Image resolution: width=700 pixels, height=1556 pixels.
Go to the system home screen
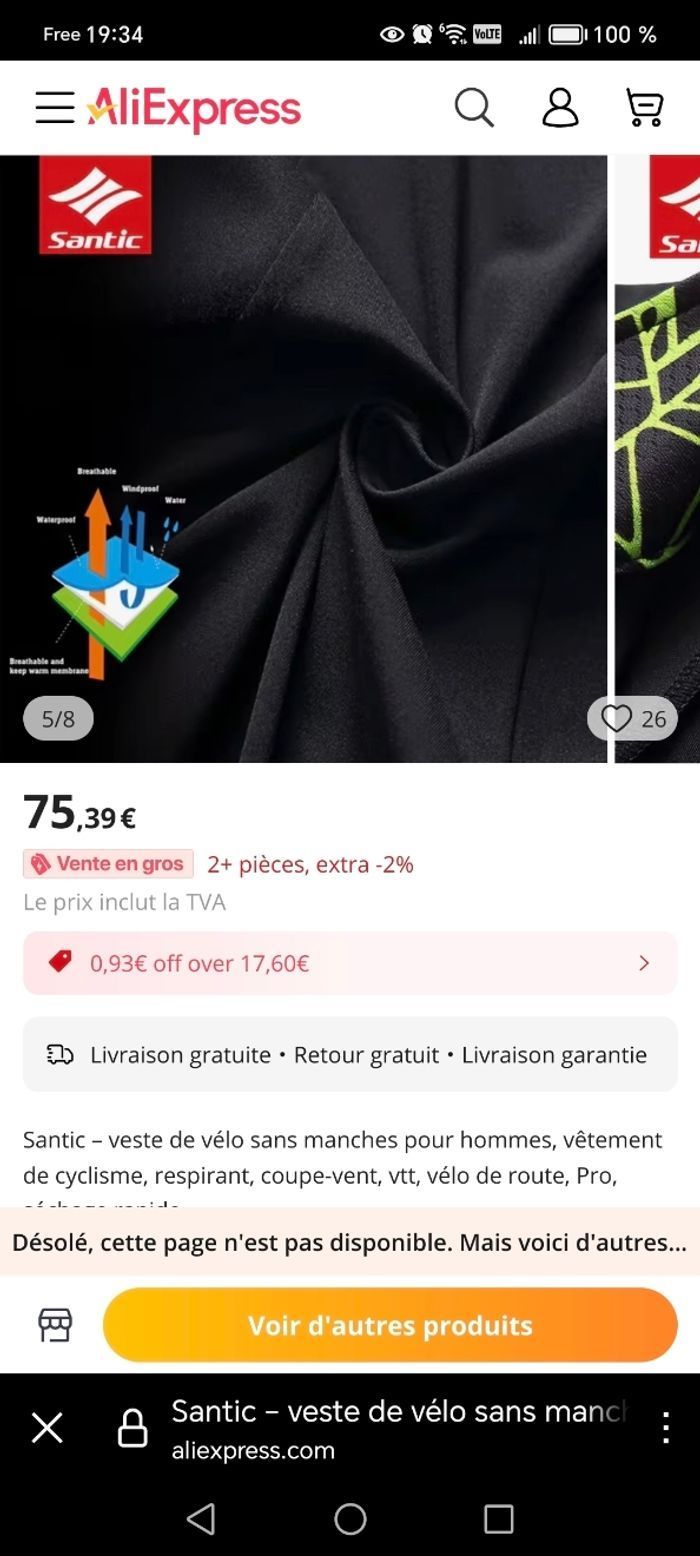[x=350, y=1519]
